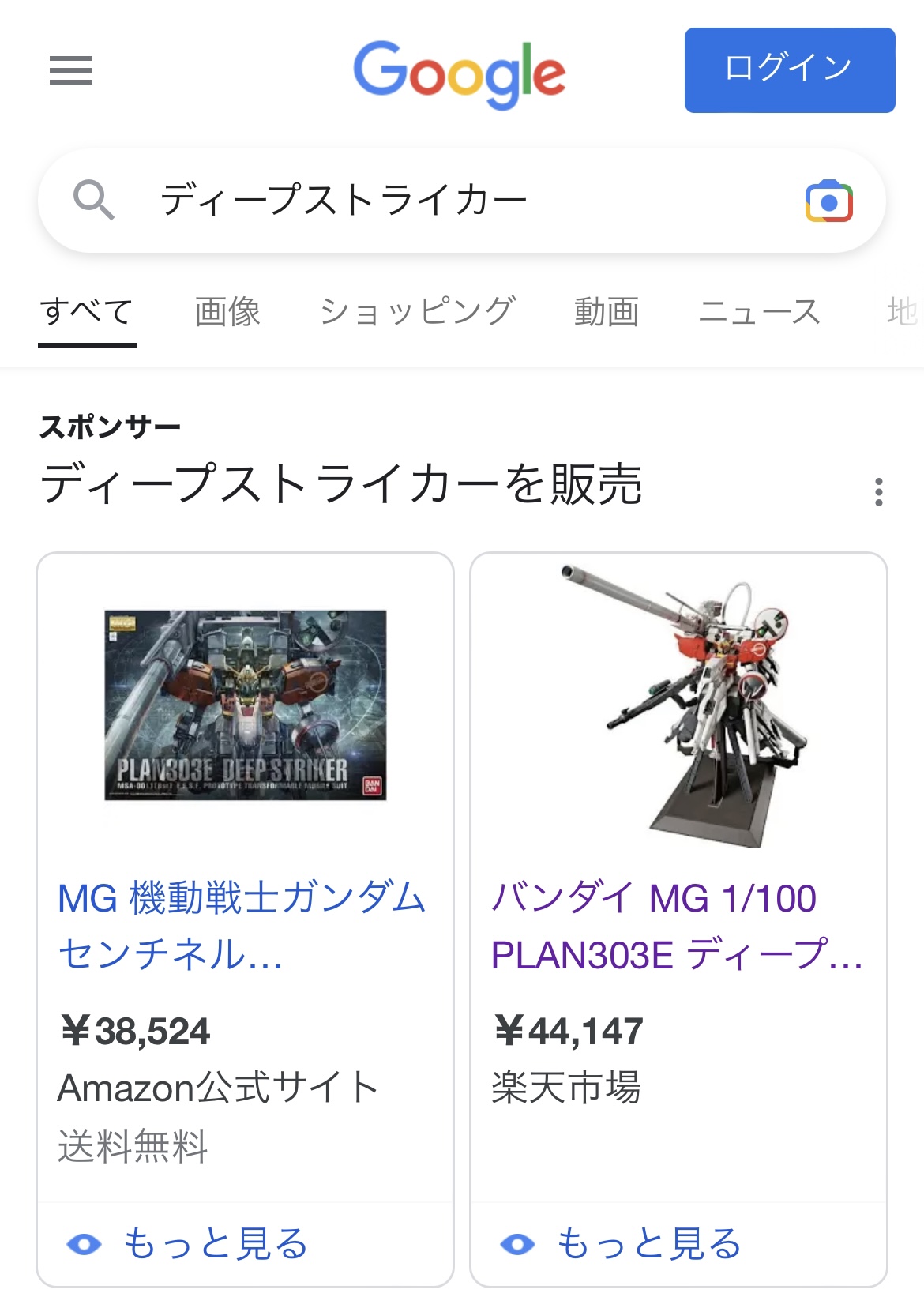Open the hamburger menu
The image size is (924, 1312).
[71, 71]
